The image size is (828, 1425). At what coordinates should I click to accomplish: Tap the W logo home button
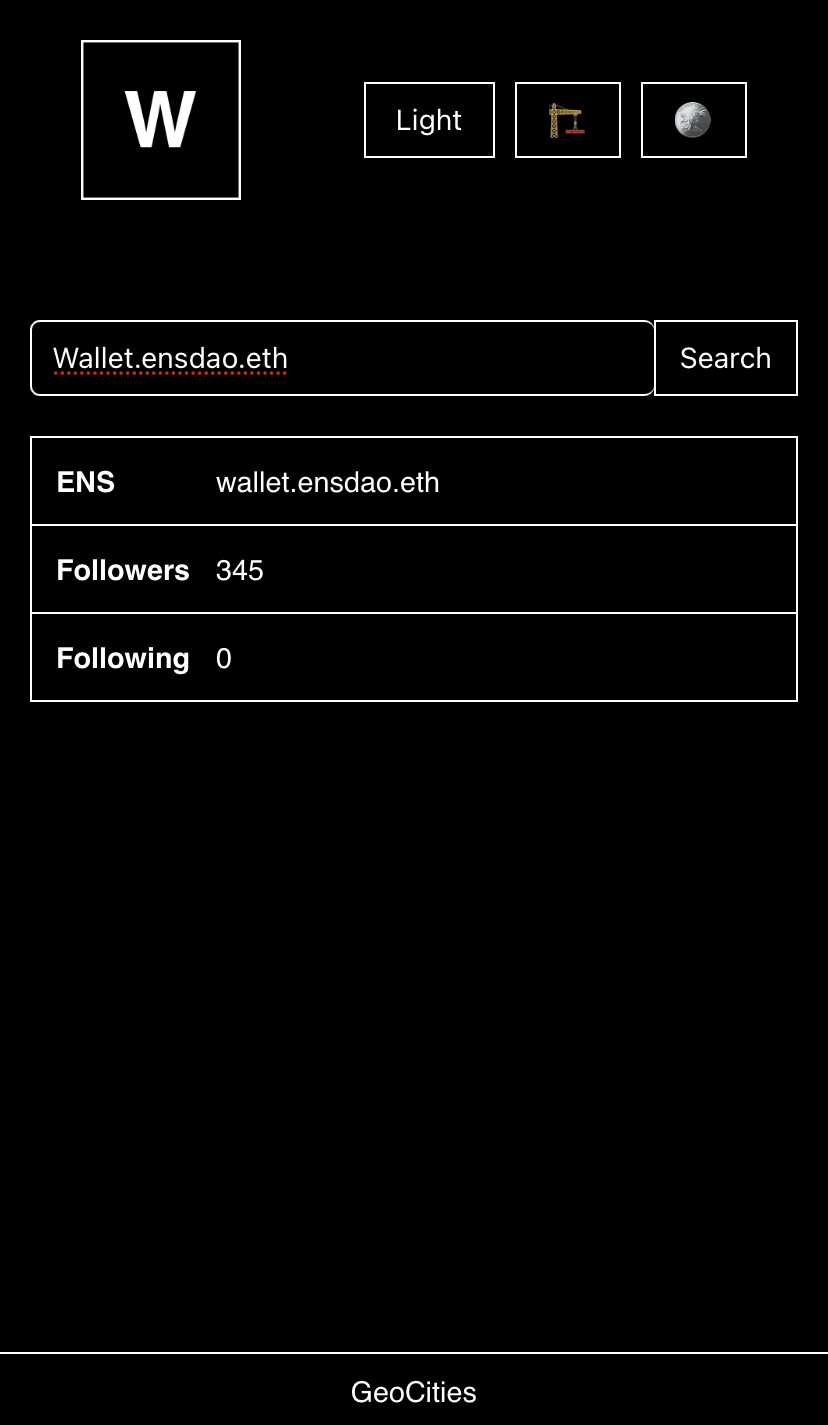(161, 120)
